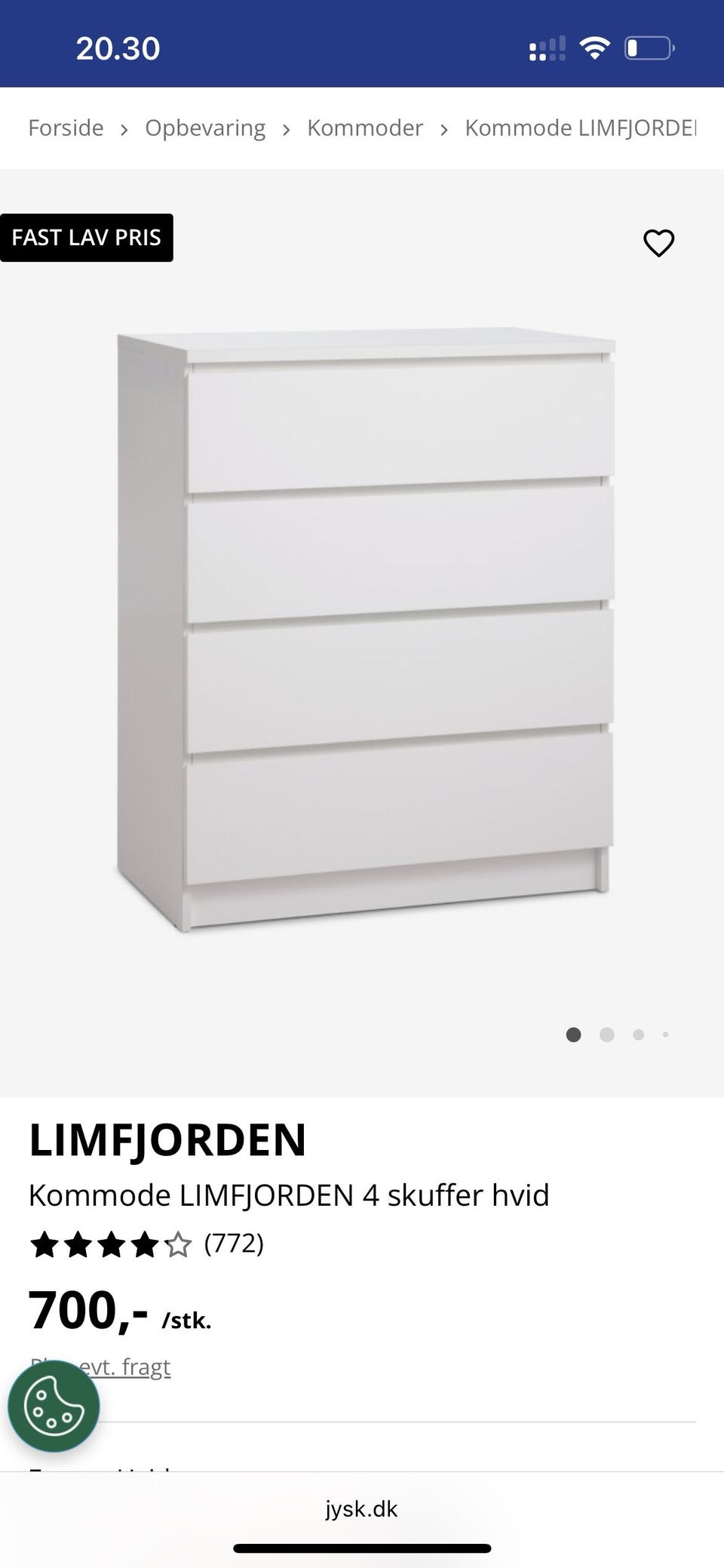
Task: View the 772 customer reviews
Action: point(235,1245)
